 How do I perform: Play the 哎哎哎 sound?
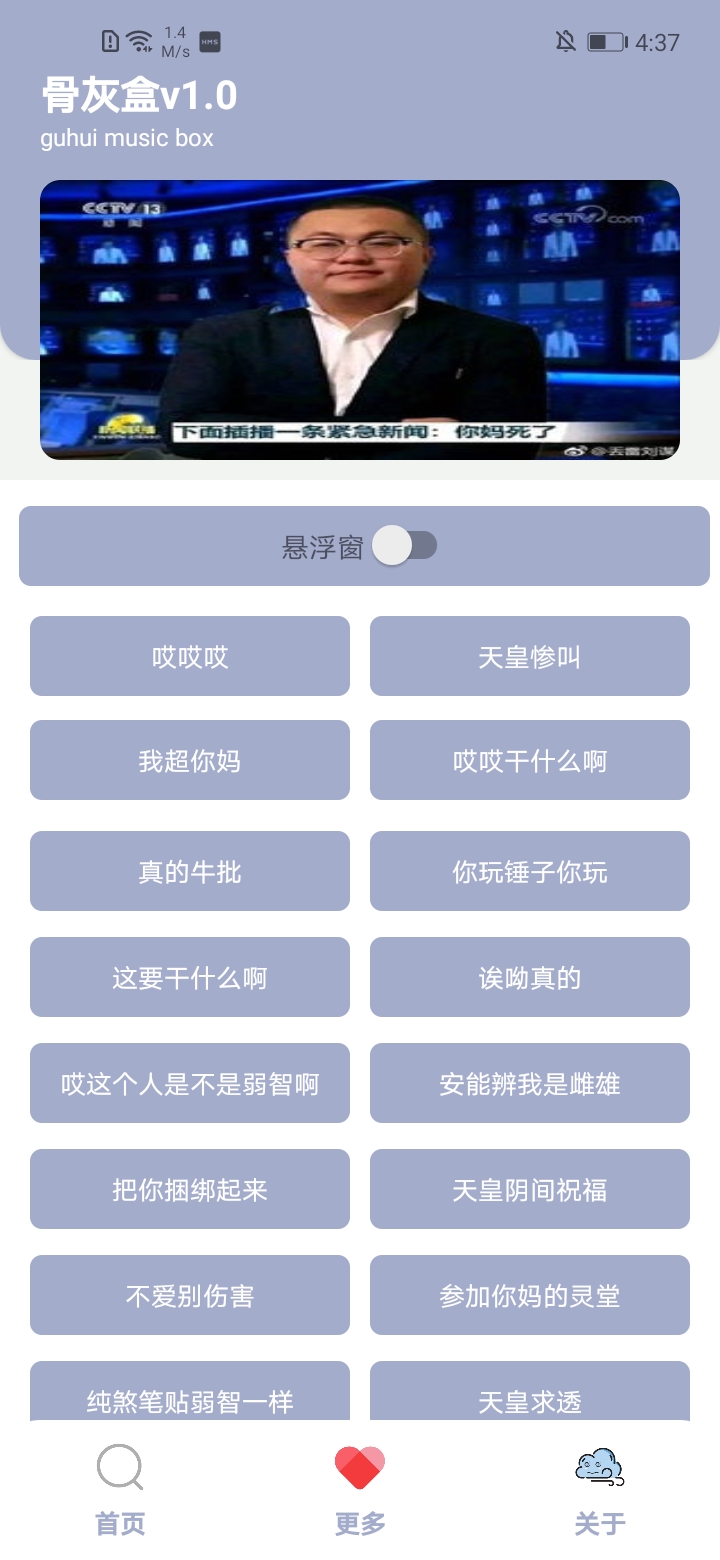pyautogui.click(x=190, y=656)
